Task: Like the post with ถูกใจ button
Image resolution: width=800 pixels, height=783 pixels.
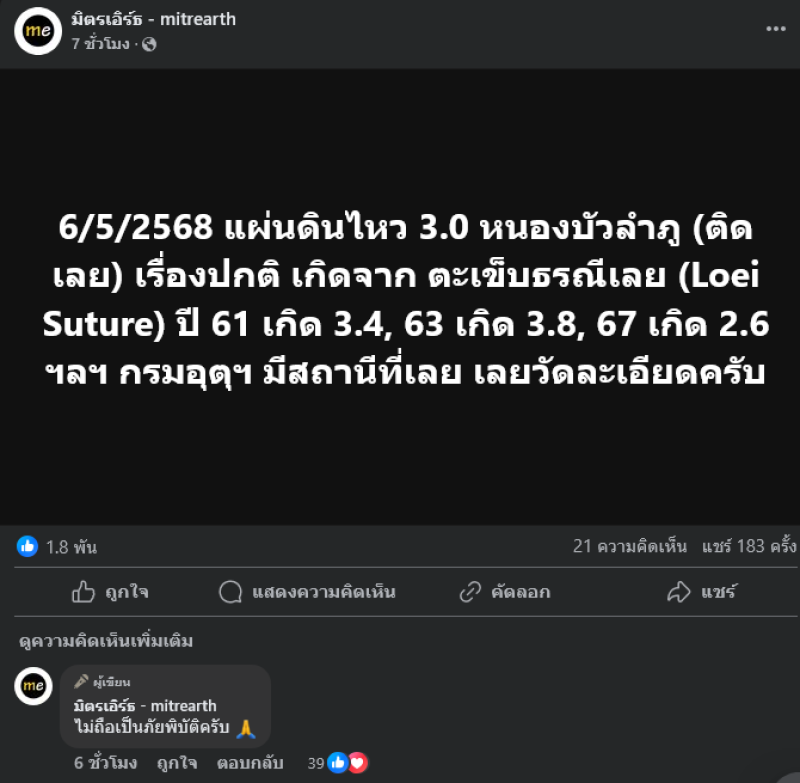Action: tap(111, 592)
